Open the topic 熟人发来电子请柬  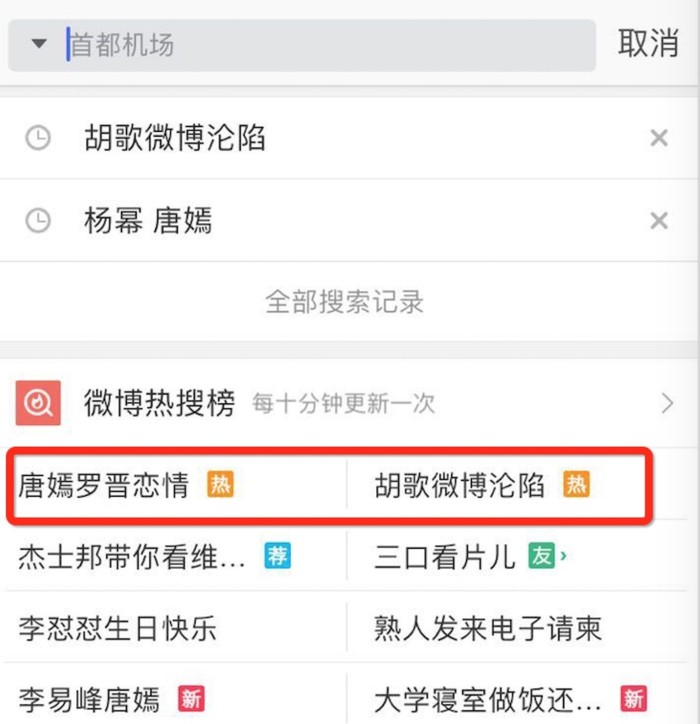tap(488, 628)
